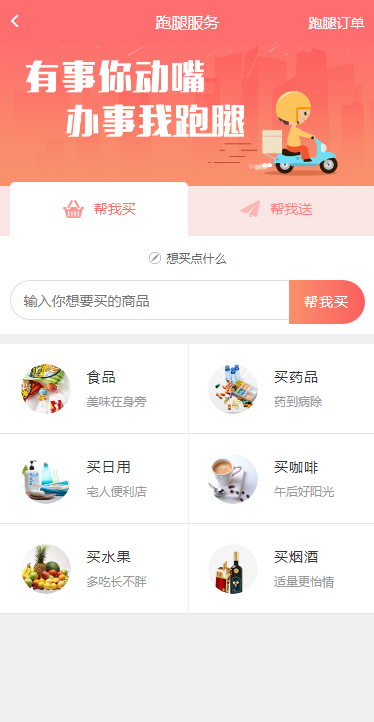Tap the 帮我买 submit button
Image resolution: width=374 pixels, height=722 pixels.
pyautogui.click(x=327, y=302)
